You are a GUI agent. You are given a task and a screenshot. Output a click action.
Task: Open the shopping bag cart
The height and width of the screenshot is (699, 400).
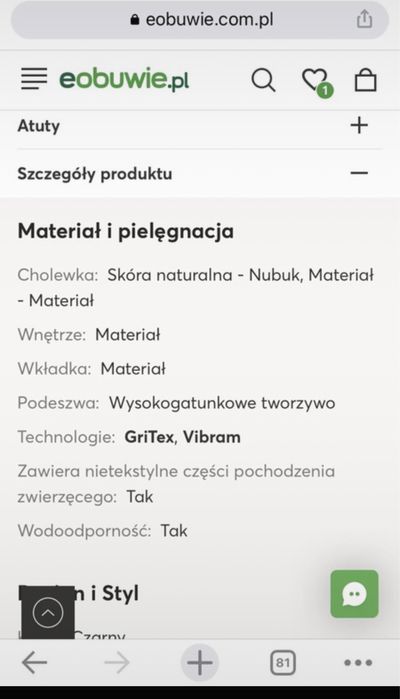(x=365, y=80)
